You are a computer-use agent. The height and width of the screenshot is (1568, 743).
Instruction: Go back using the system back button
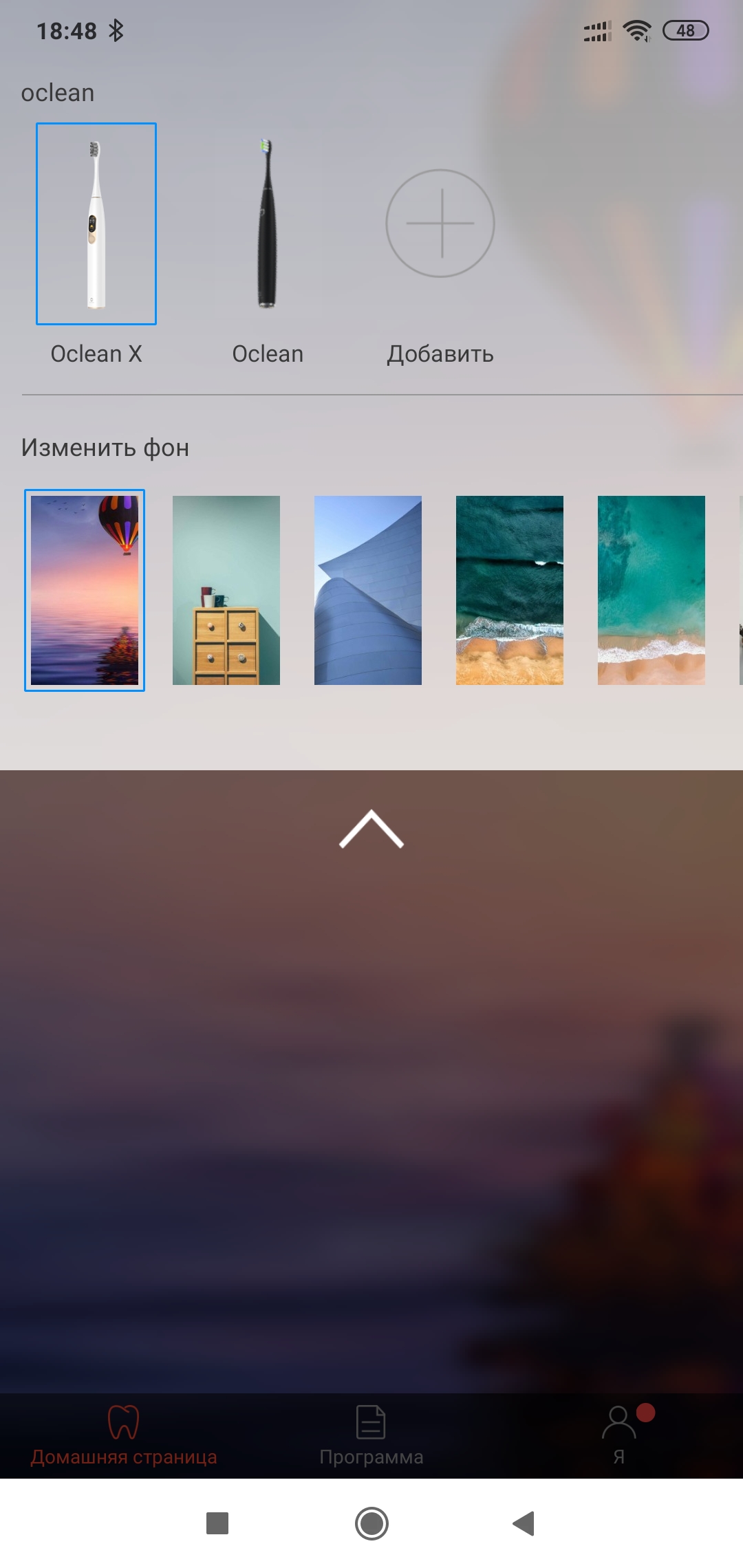(524, 1523)
